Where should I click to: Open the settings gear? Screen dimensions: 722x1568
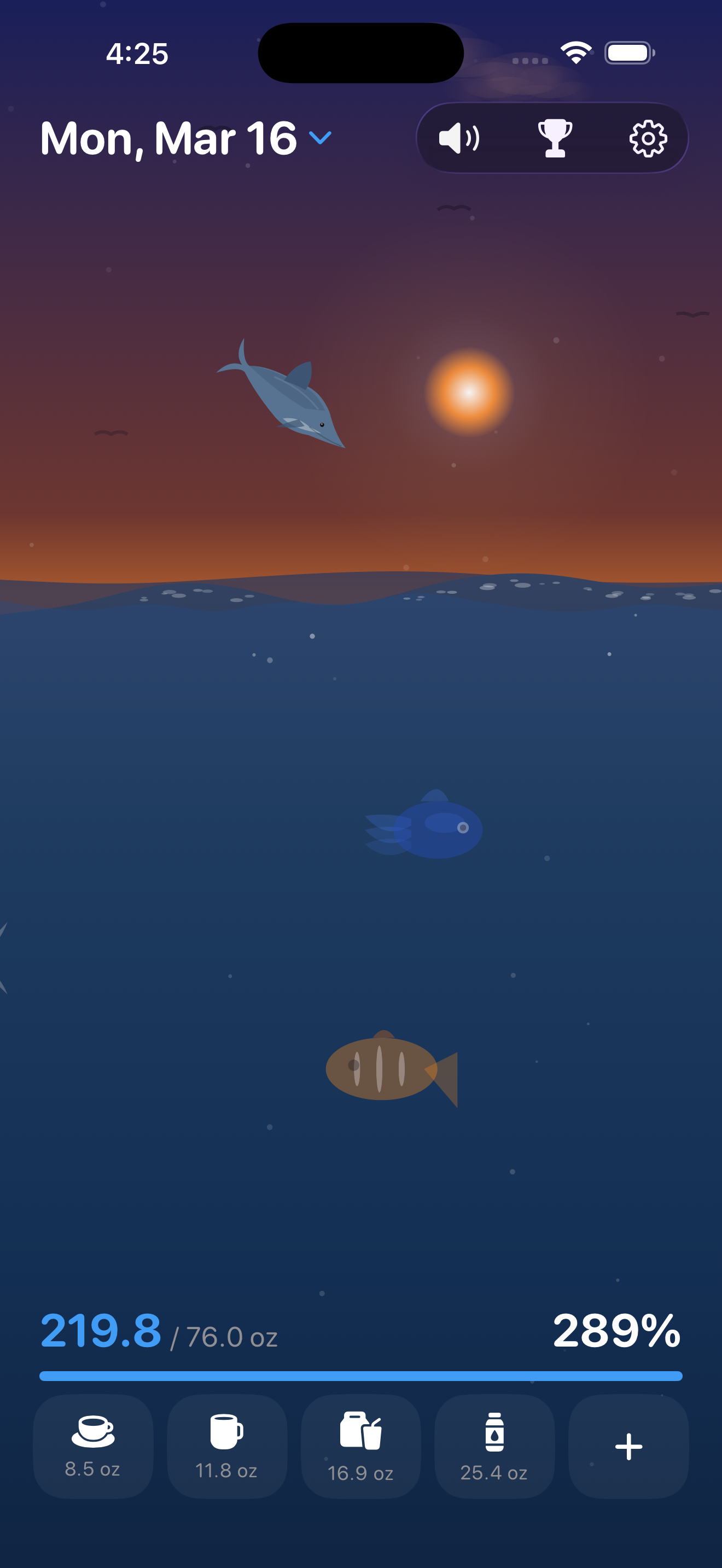648,139
